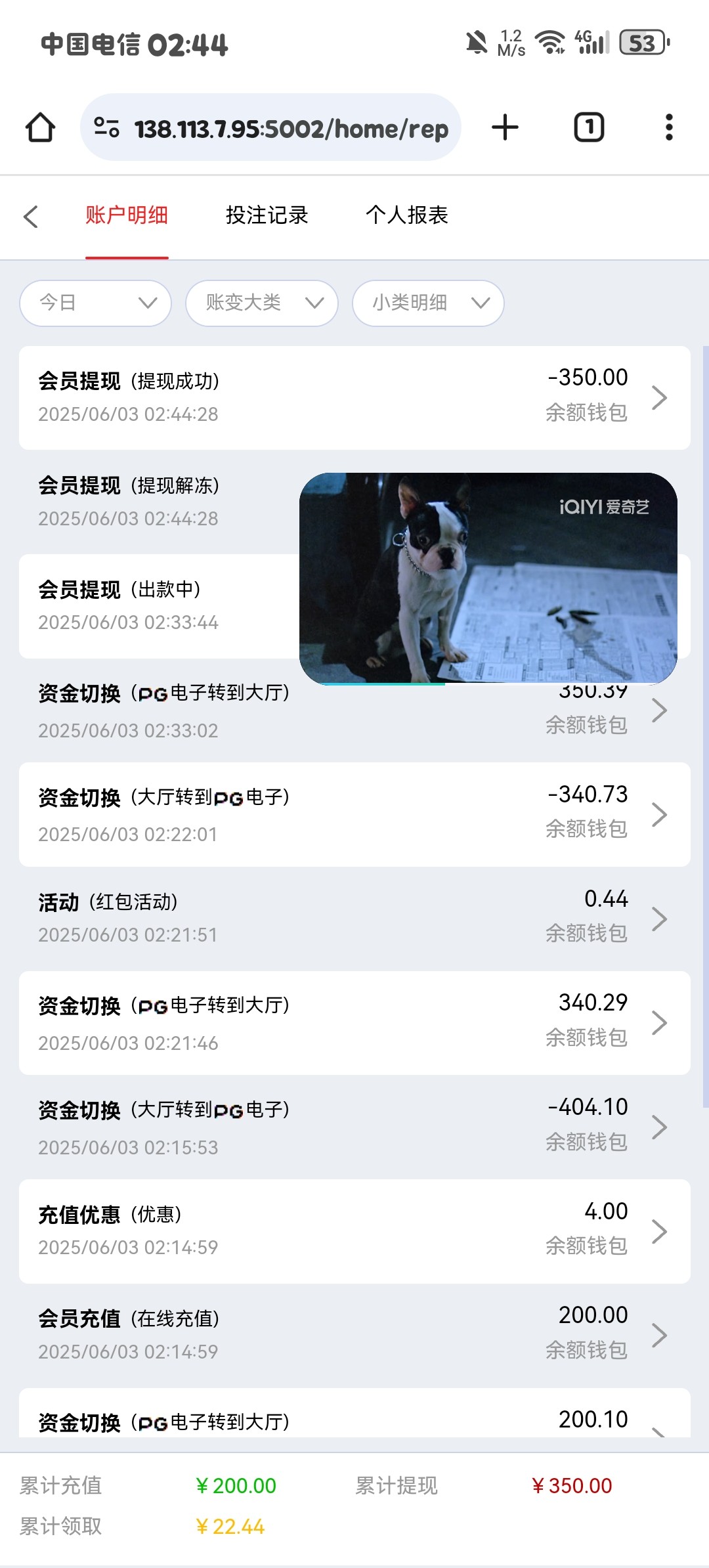This screenshot has height=1568, width=709.
Task: Select the 账户明细 tab
Action: tap(127, 215)
